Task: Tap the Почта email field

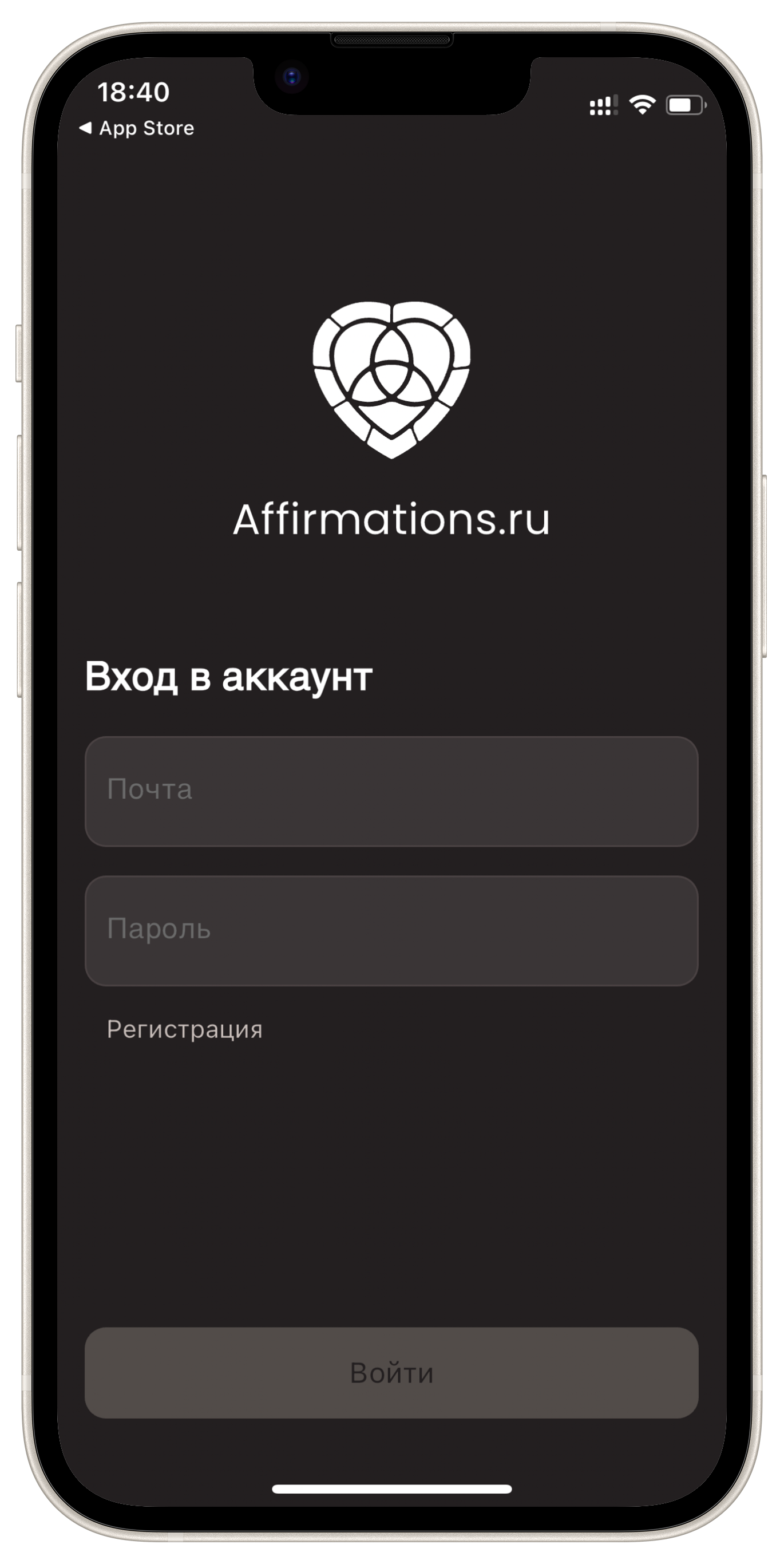Action: coord(391,791)
